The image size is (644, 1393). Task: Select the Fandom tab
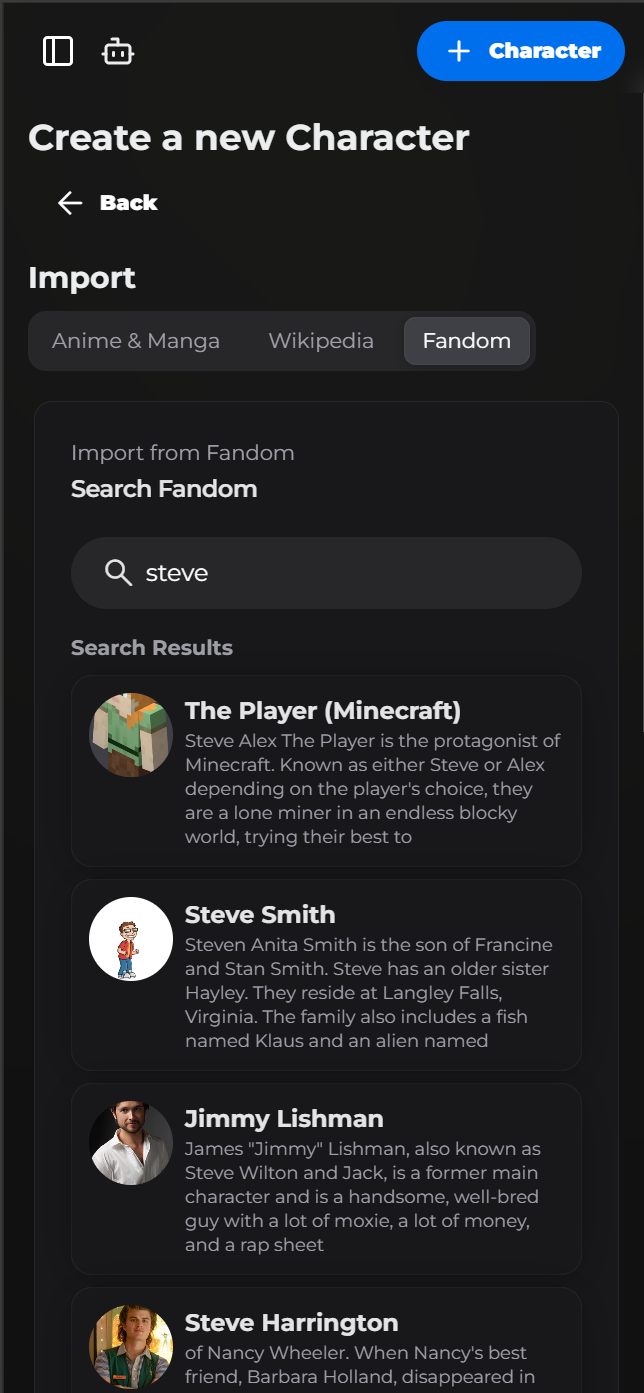pos(467,341)
